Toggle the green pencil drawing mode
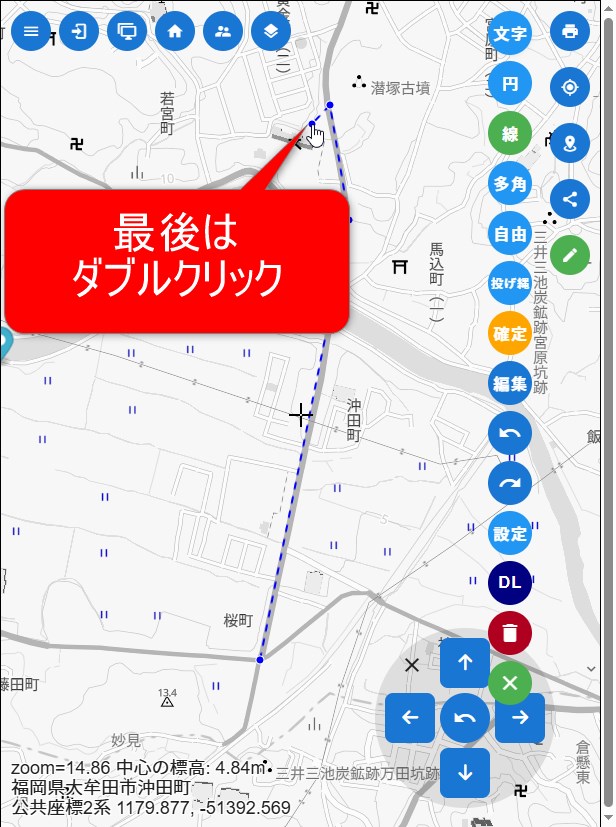The width and height of the screenshot is (616, 827). (570, 254)
